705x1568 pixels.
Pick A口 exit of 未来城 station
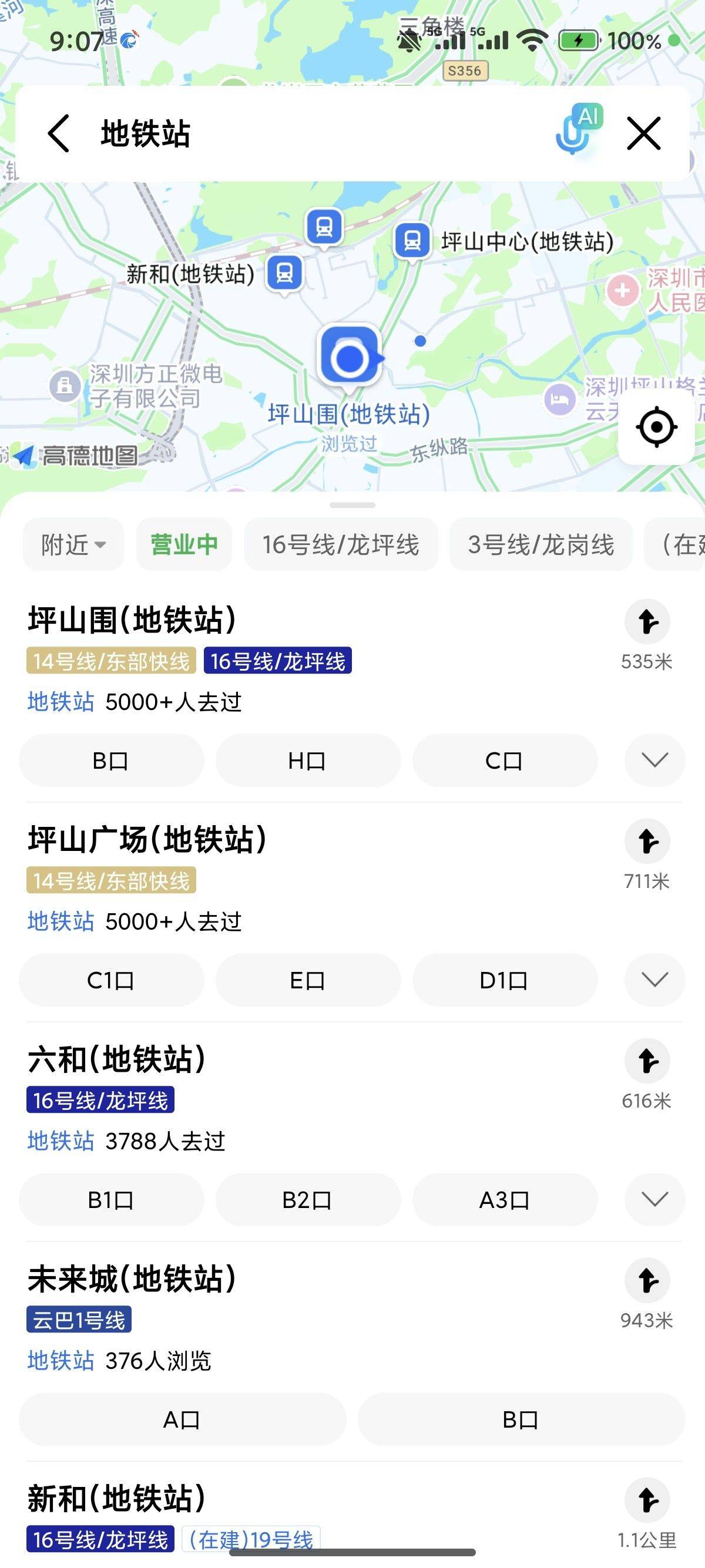(182, 1419)
